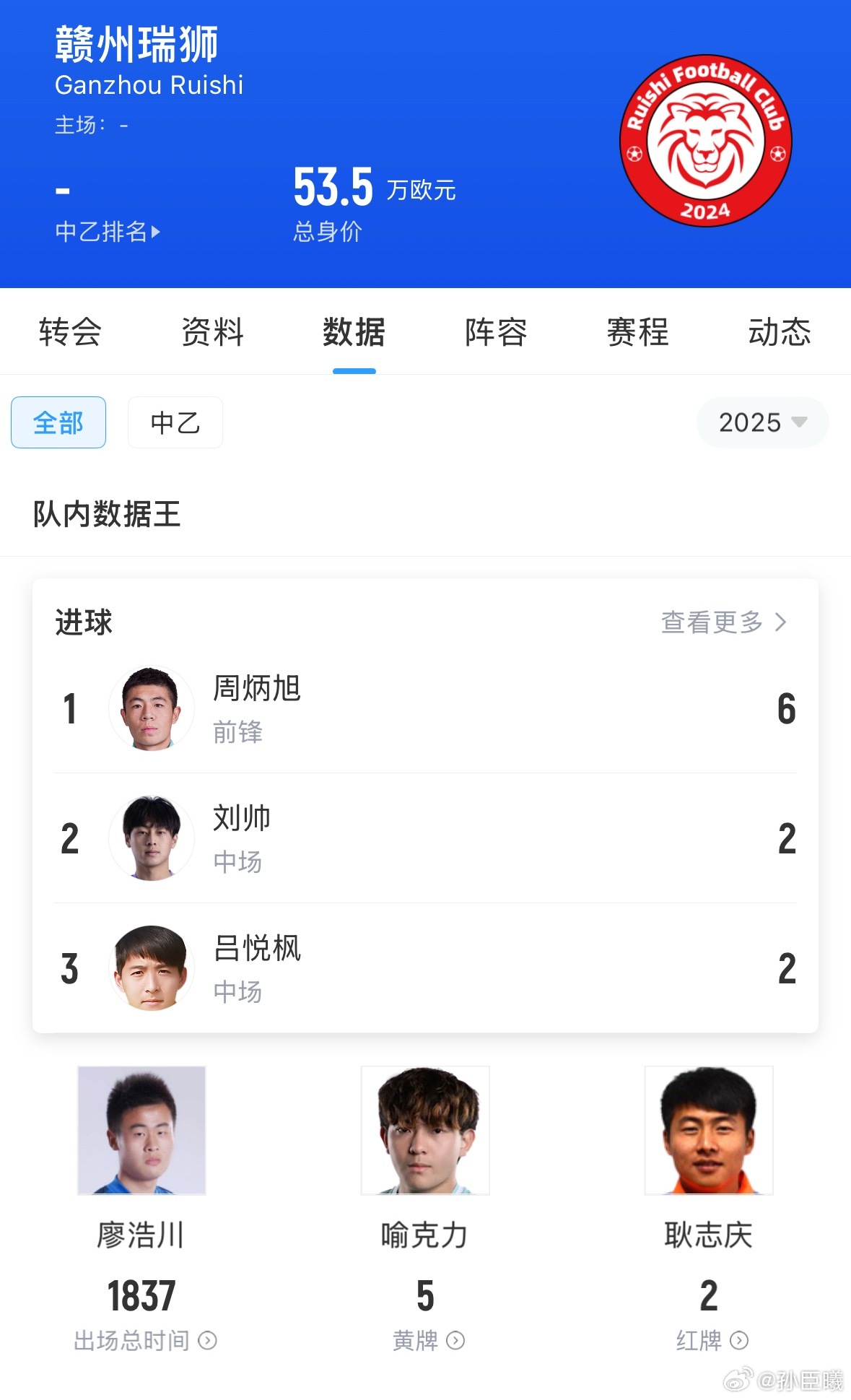Viewport: 851px width, 1400px height.
Task: Switch to the 阵容 tab
Action: tap(496, 333)
